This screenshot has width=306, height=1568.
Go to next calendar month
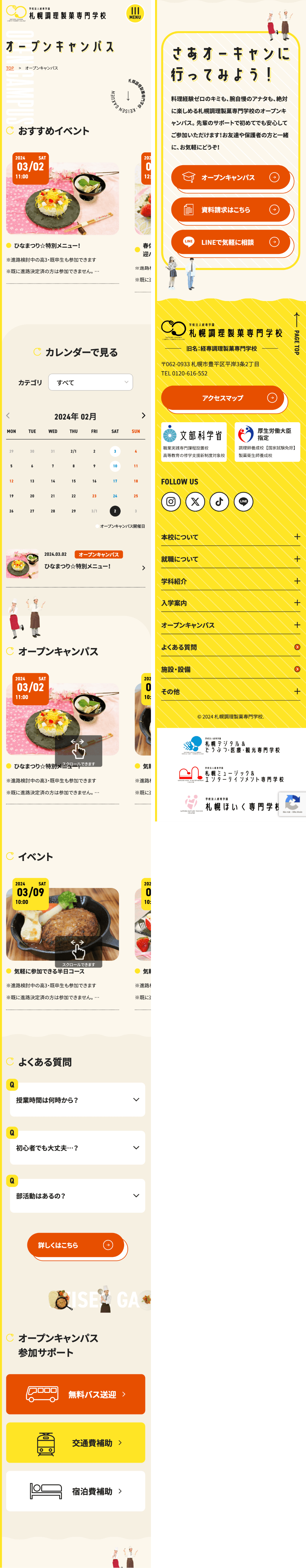coord(144,415)
